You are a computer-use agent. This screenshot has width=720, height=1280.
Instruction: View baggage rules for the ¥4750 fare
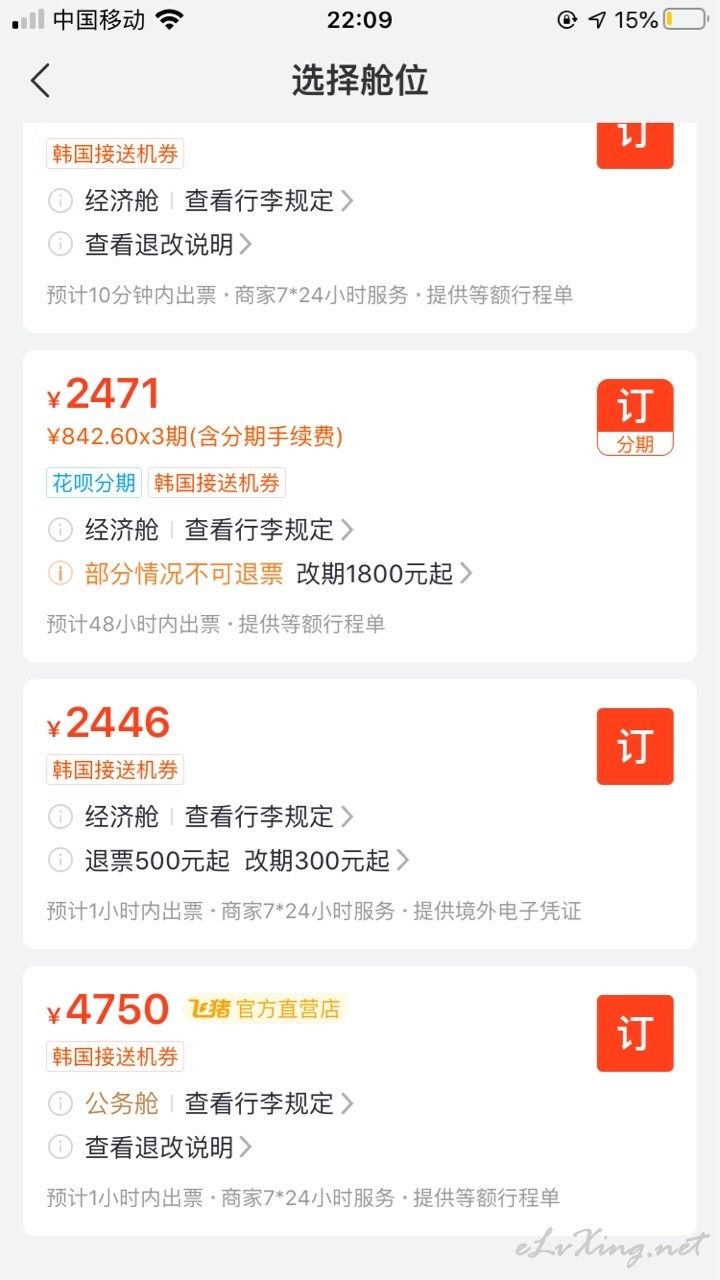coord(269,1103)
